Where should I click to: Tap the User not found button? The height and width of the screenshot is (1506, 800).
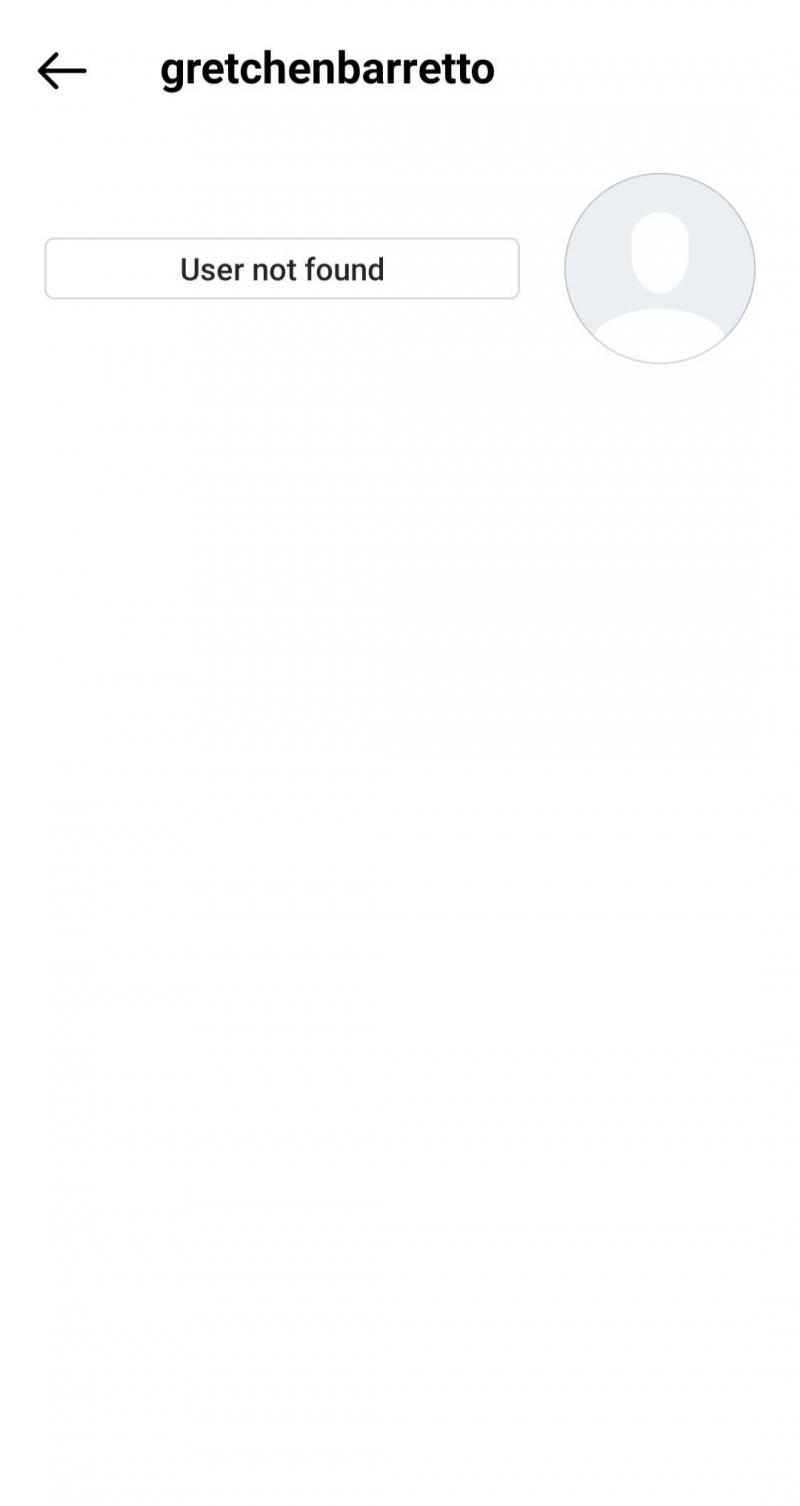[x=282, y=269]
